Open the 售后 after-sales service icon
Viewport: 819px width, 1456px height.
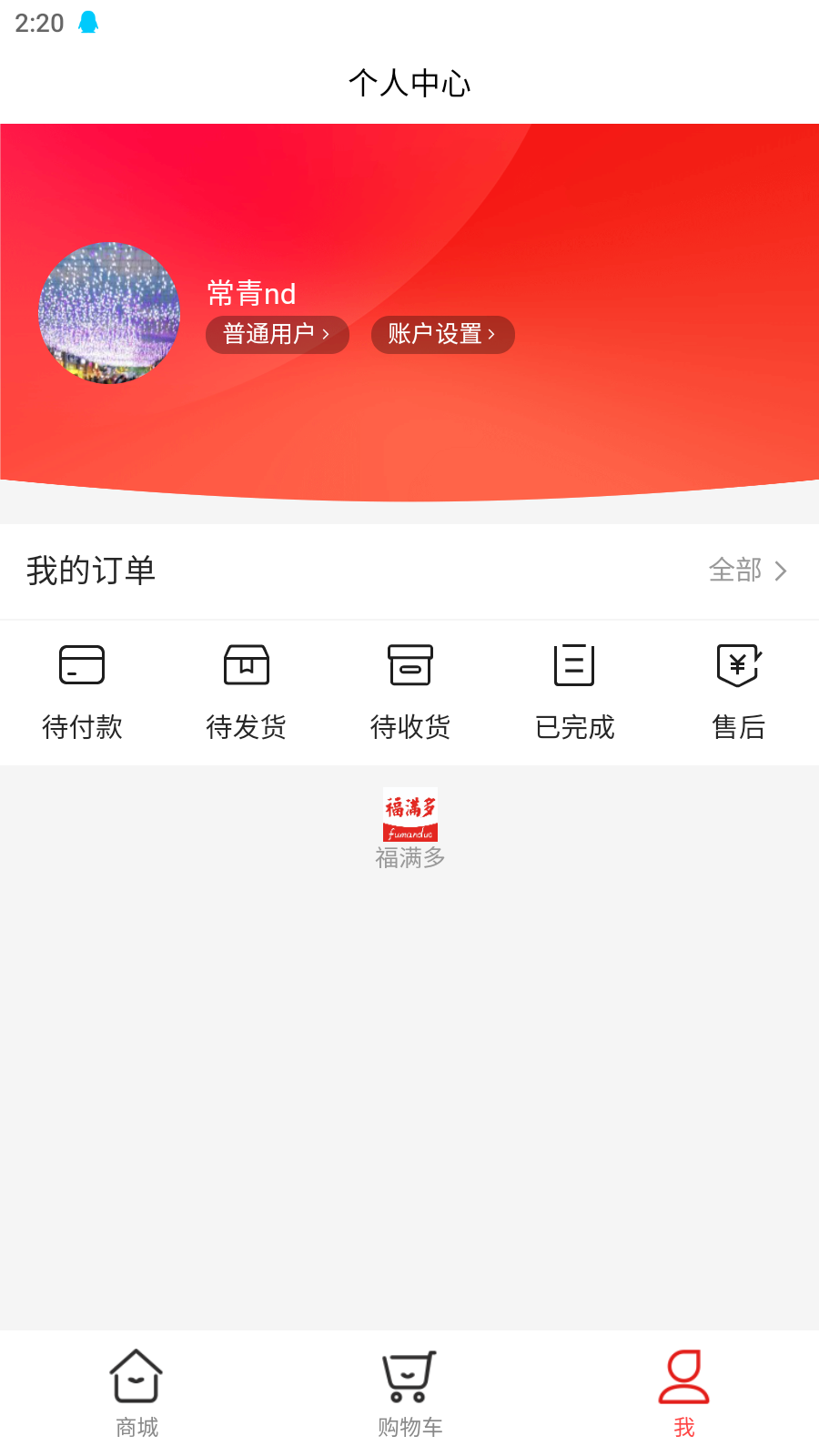737,665
